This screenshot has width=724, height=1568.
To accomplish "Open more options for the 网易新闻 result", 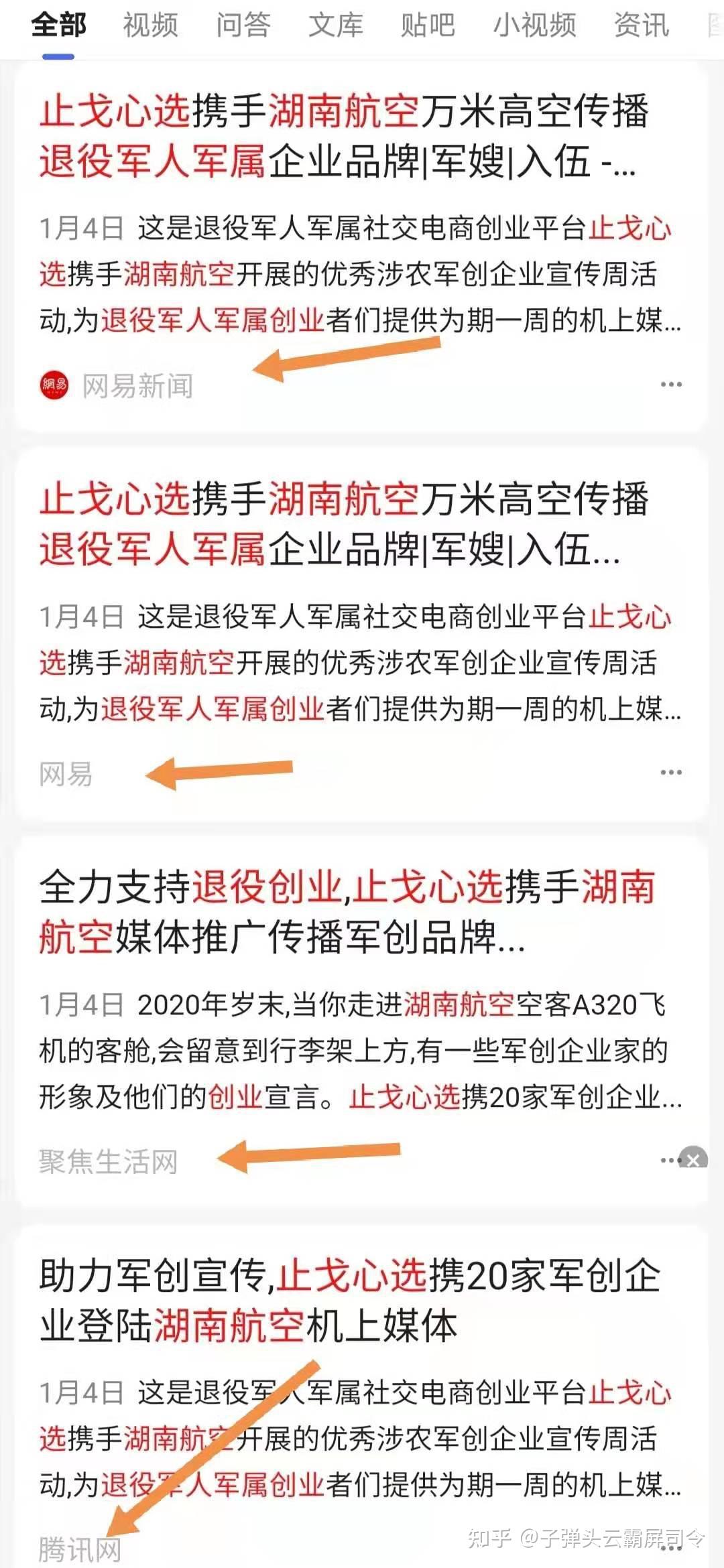I will click(x=671, y=385).
